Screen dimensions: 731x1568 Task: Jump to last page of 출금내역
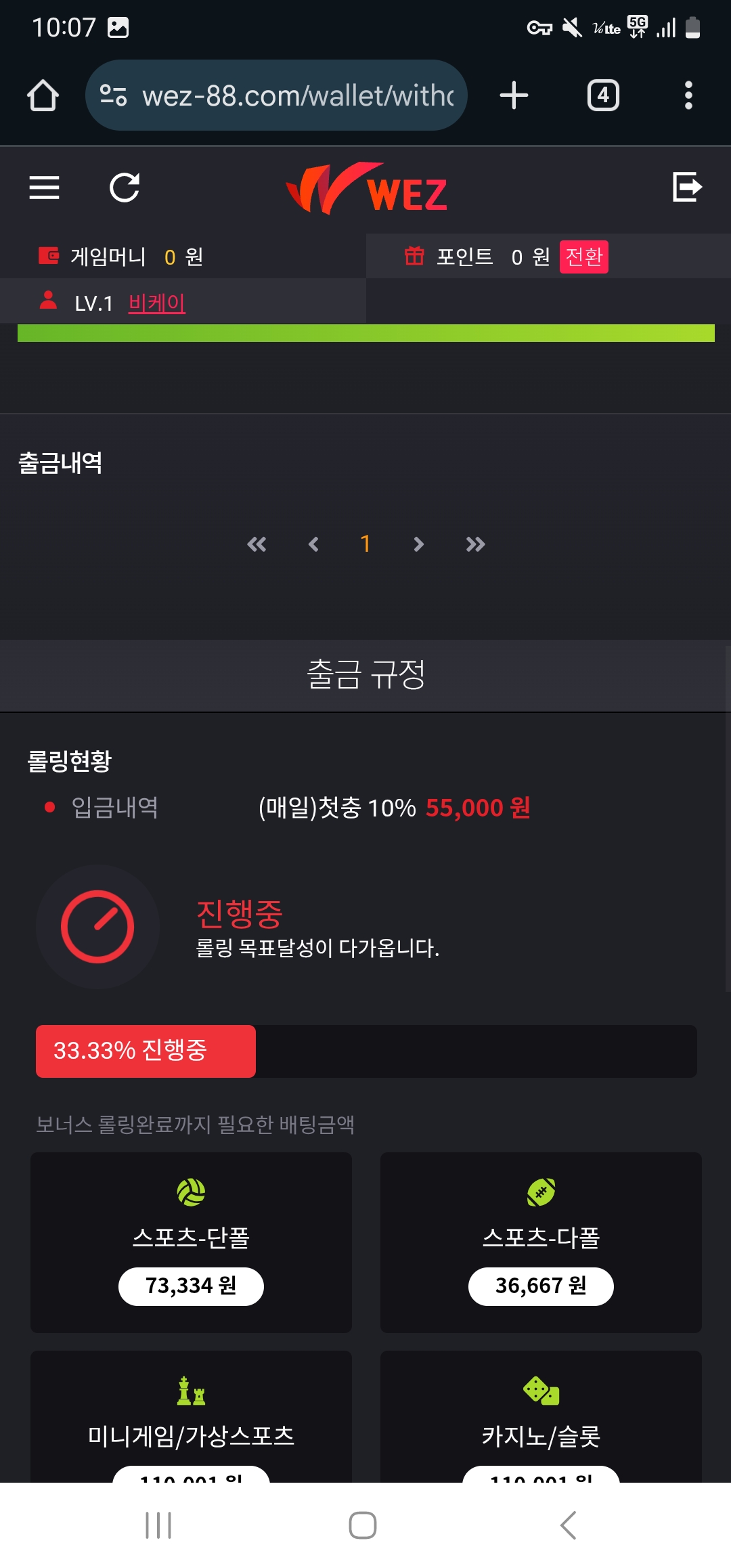(x=475, y=544)
